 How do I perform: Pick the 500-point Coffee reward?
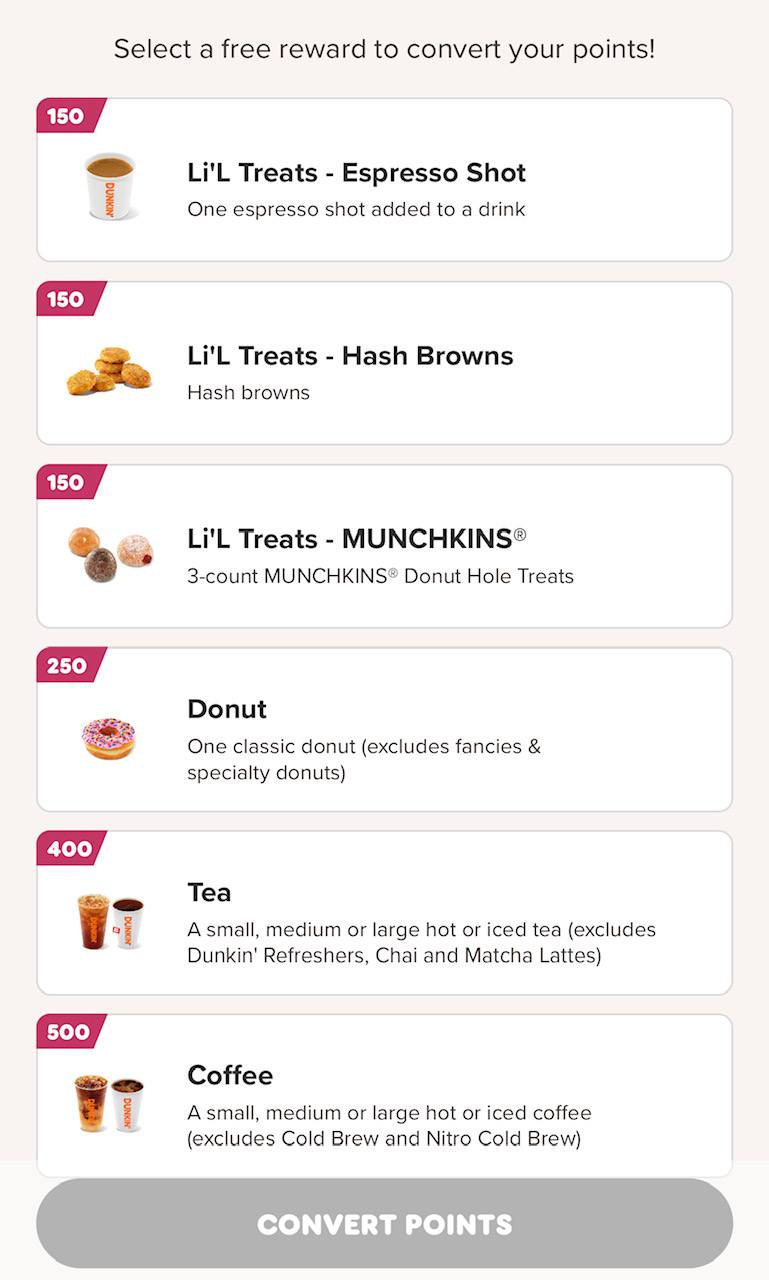384,1095
